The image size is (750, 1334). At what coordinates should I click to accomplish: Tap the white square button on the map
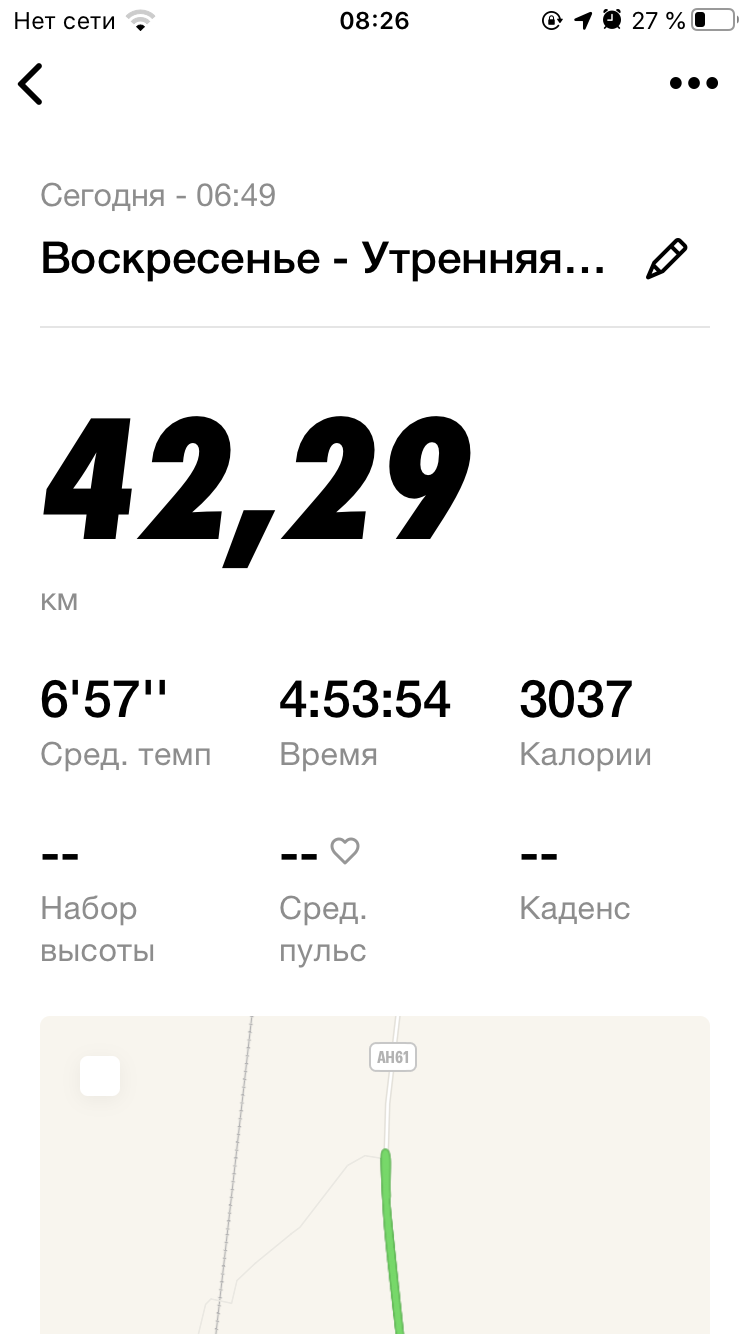pyautogui.click(x=100, y=1076)
